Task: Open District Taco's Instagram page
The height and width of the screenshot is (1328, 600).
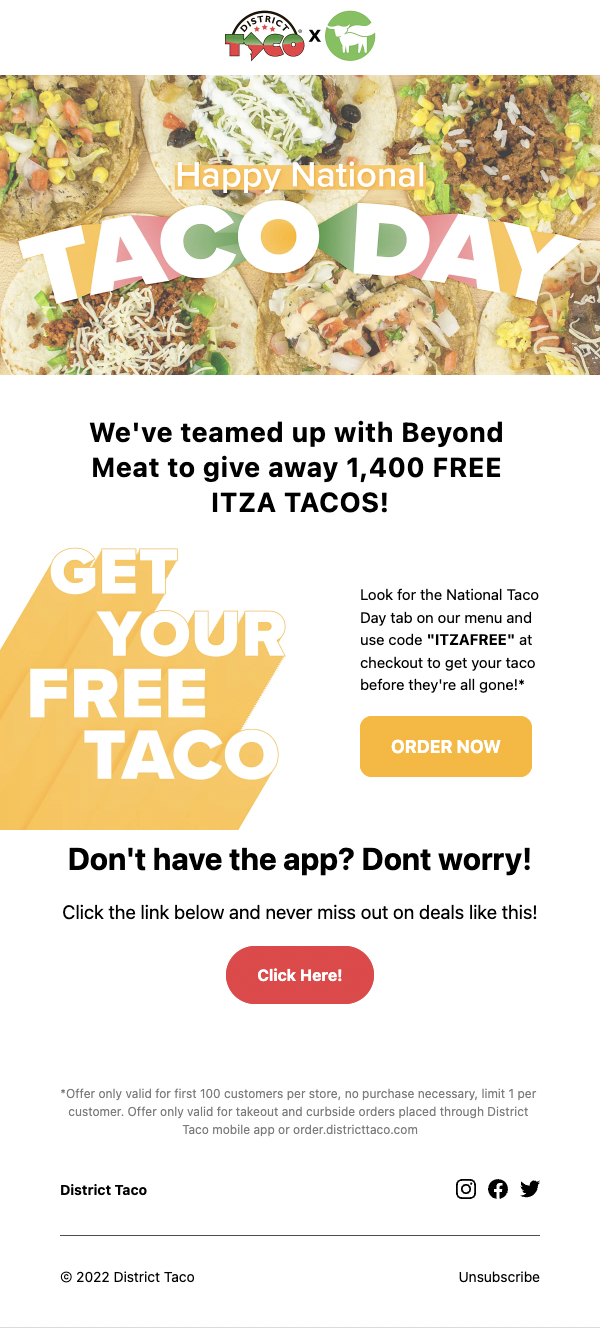Action: tap(466, 1189)
